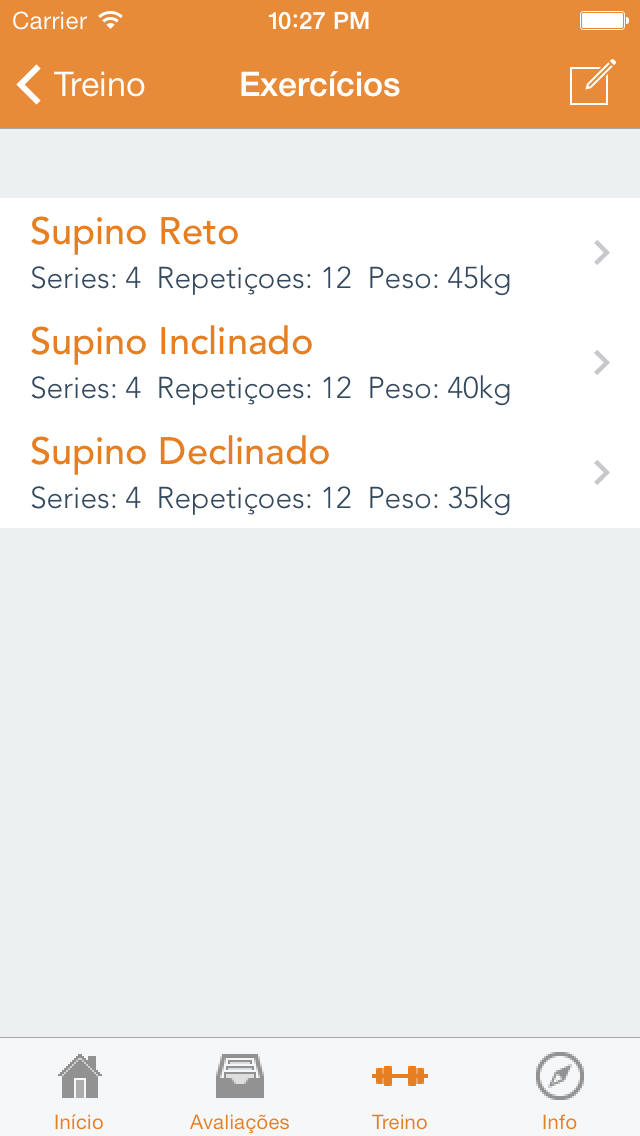The image size is (640, 1136).
Task: Go back to Treino screen
Action: pyautogui.click(x=80, y=85)
